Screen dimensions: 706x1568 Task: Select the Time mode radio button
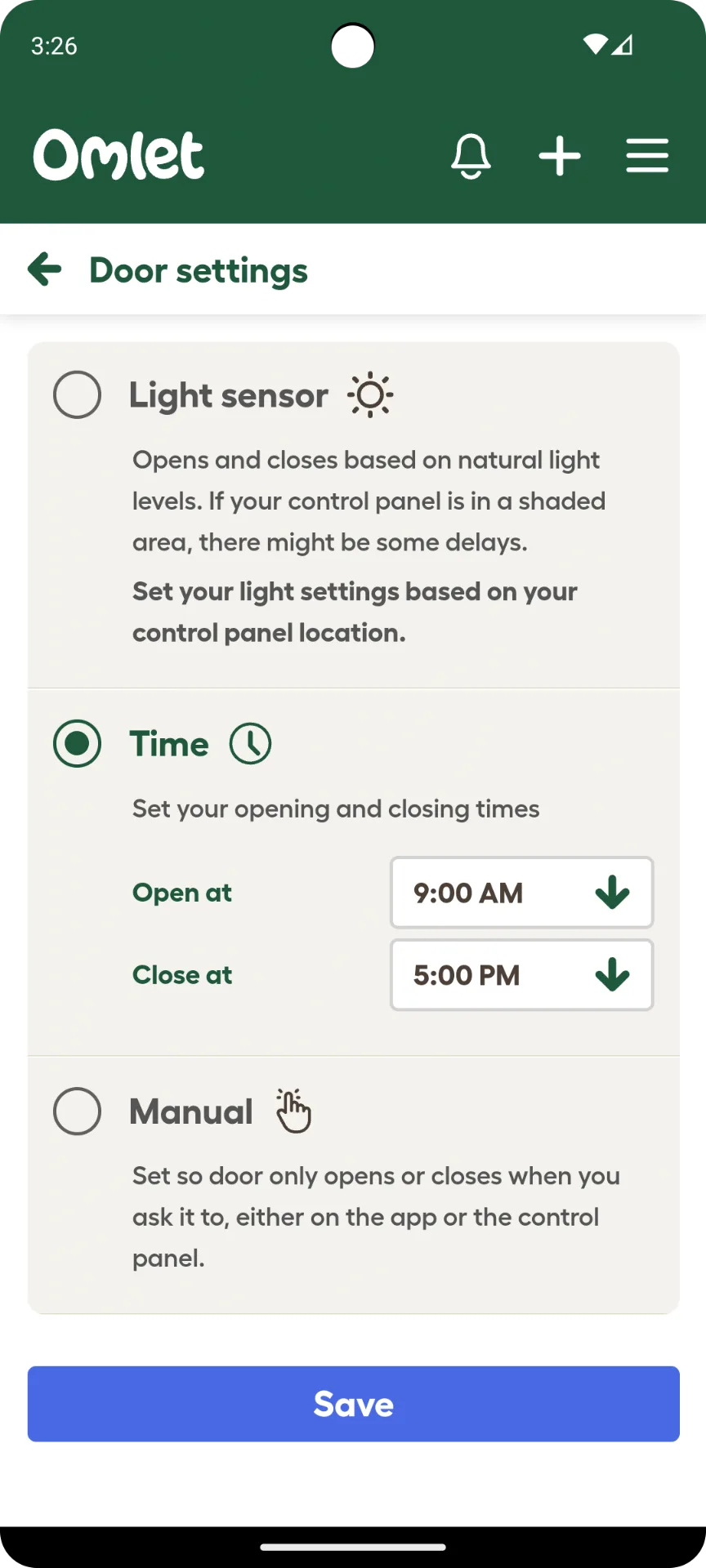pos(77,744)
